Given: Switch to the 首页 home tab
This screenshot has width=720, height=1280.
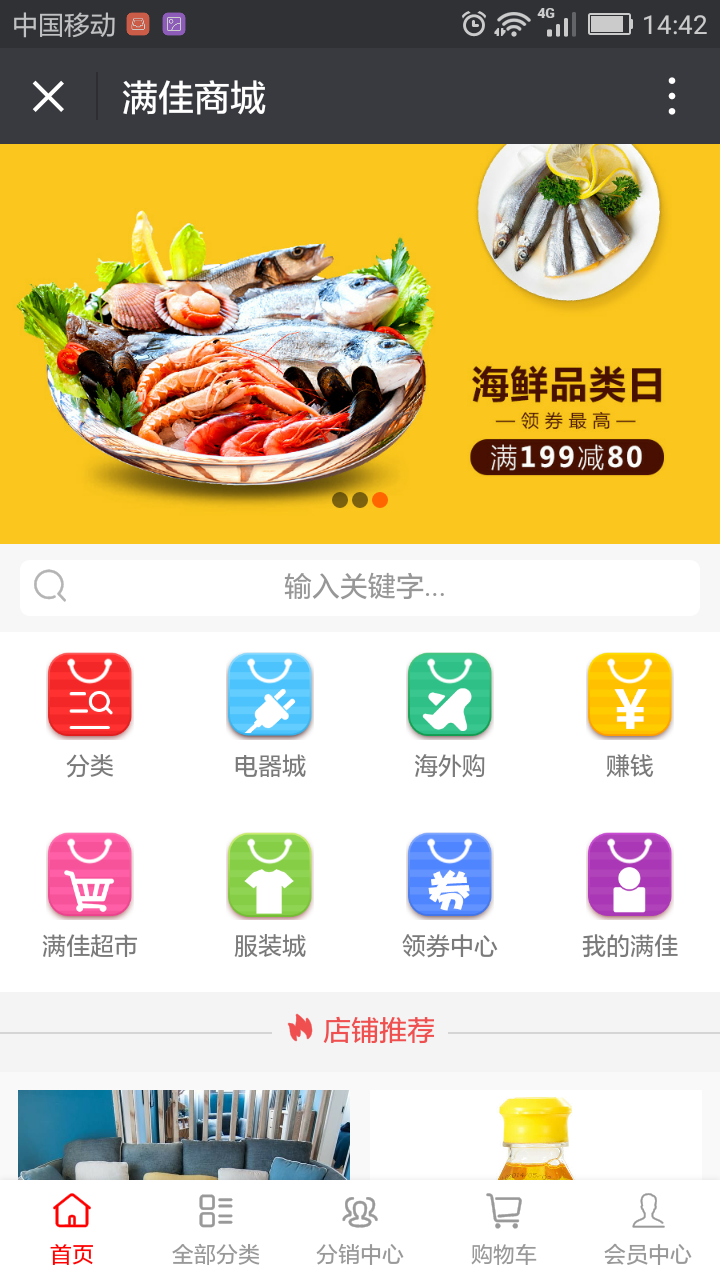Looking at the screenshot, I should tap(72, 1229).
